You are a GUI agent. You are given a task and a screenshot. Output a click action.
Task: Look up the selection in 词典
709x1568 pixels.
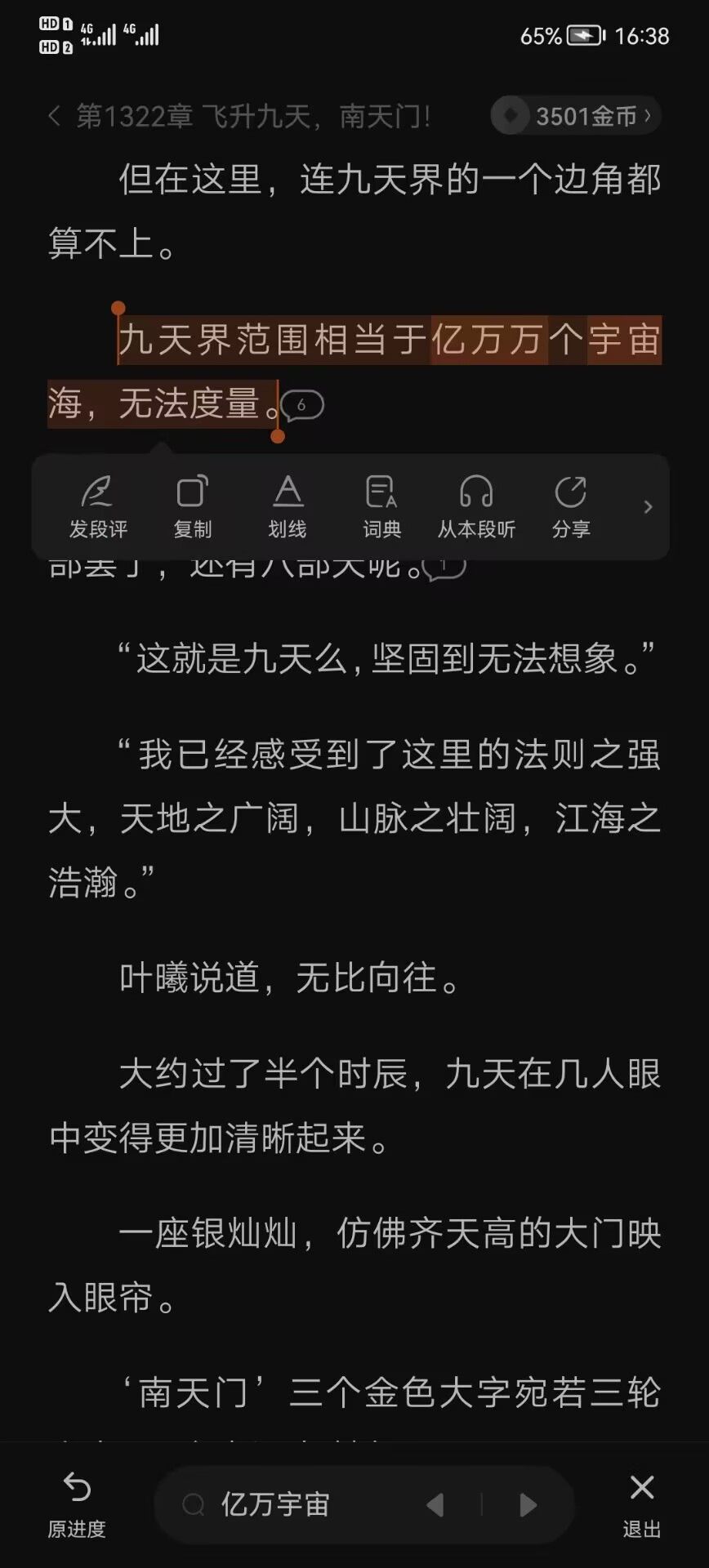tap(381, 506)
